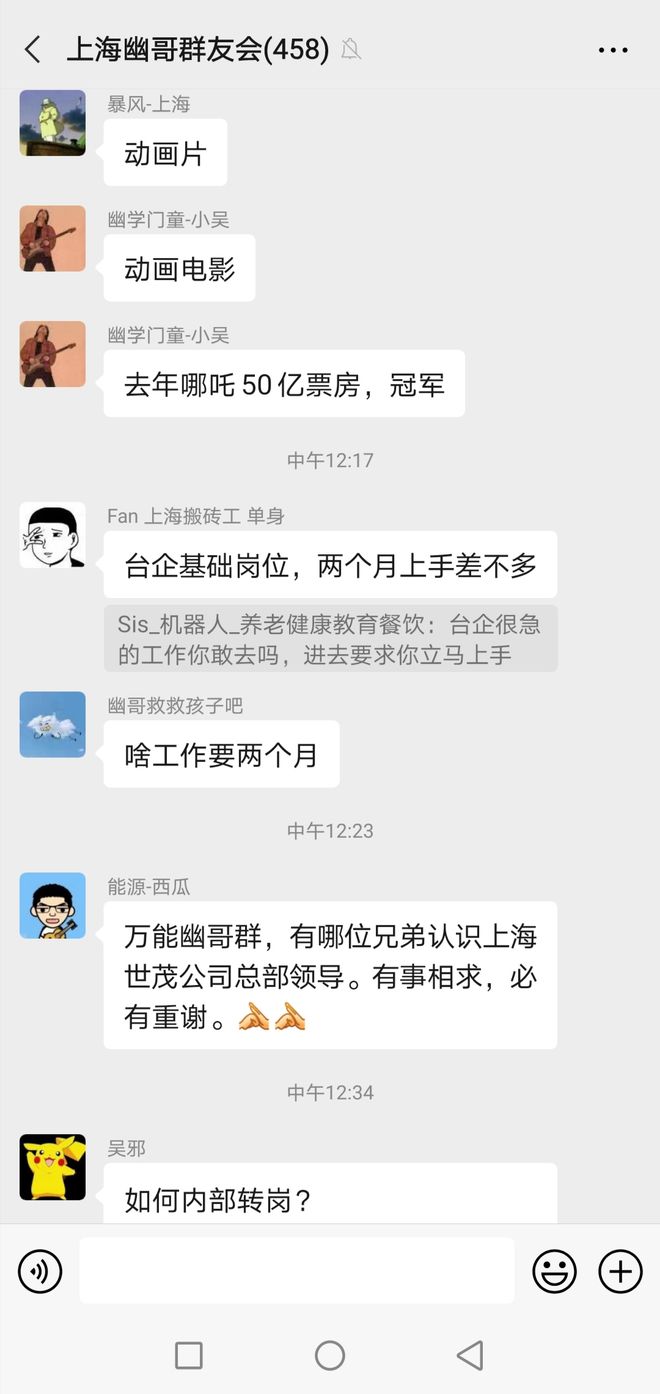Go back from the group chat
660x1394 pixels.
tap(32, 50)
